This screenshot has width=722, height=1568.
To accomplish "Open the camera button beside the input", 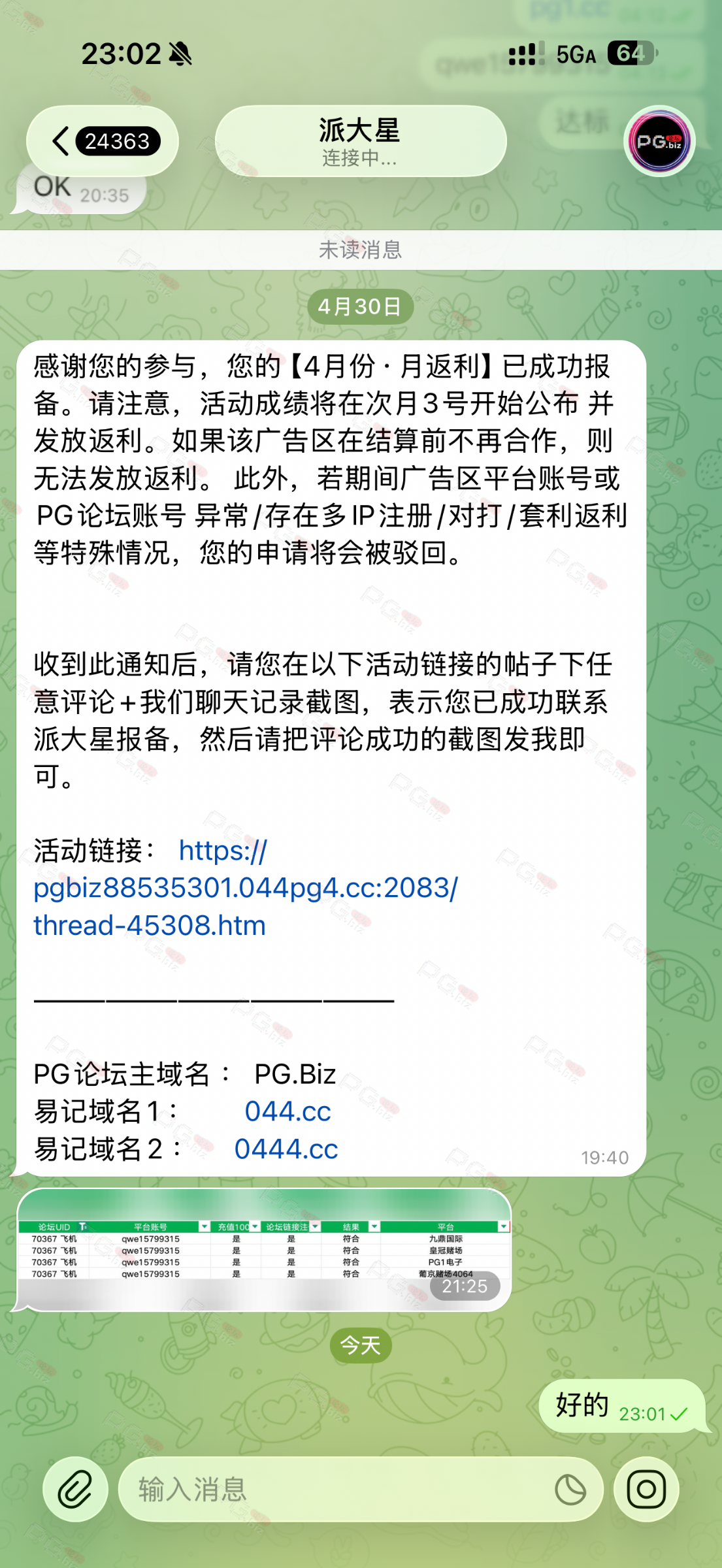I will 646,1489.
